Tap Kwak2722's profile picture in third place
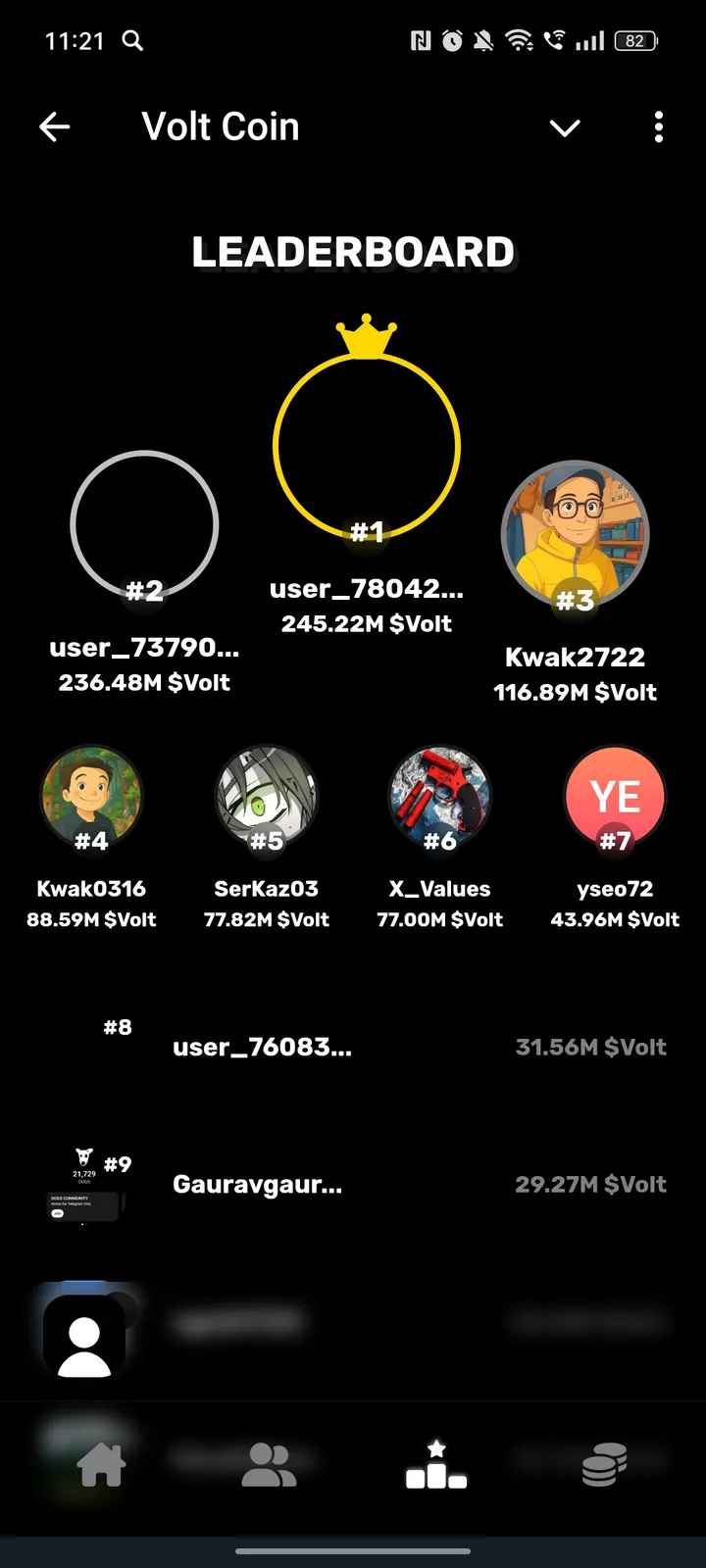706x1568 pixels. click(x=575, y=534)
